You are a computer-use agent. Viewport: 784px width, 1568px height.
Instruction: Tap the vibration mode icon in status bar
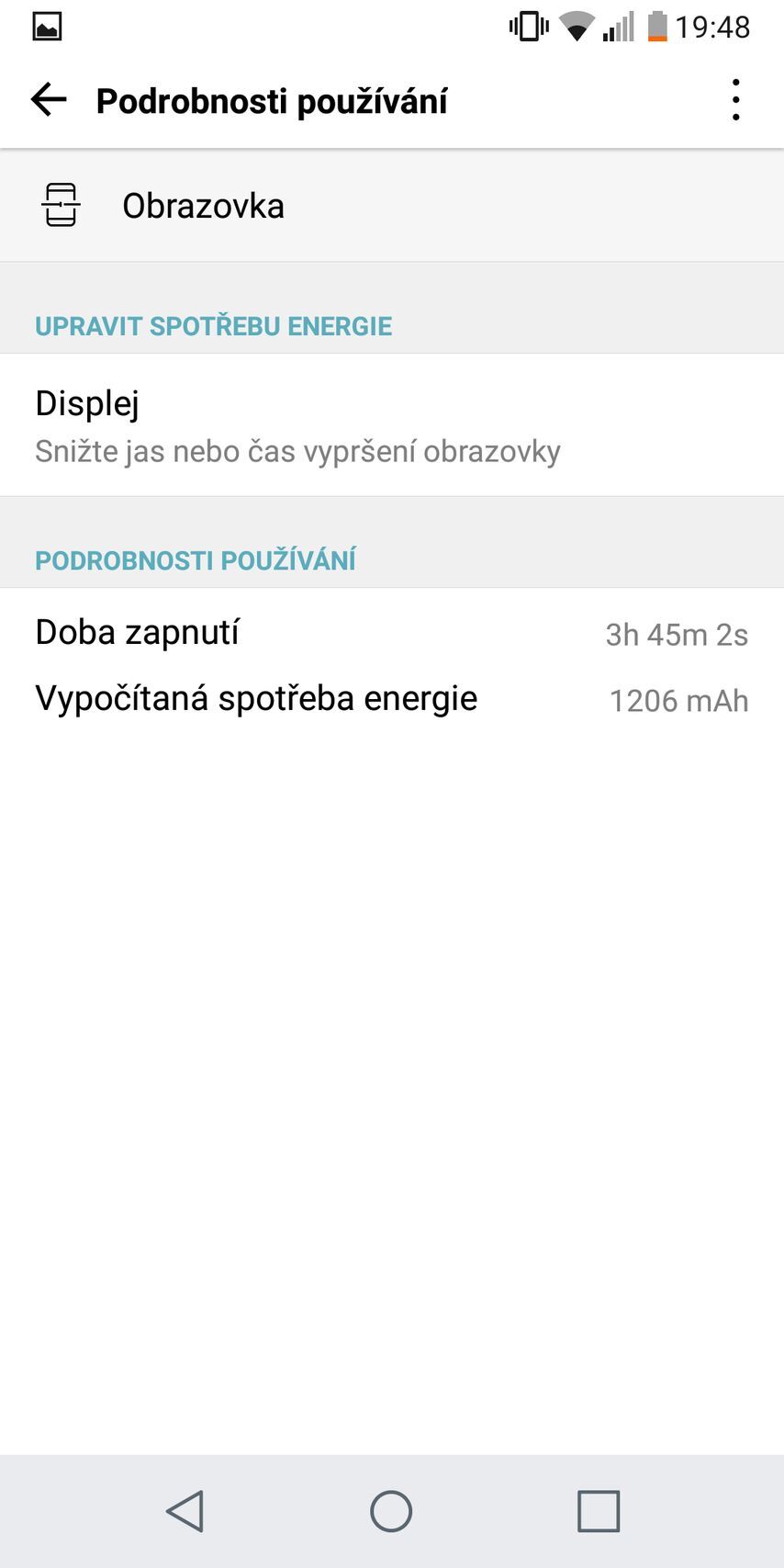[x=524, y=25]
